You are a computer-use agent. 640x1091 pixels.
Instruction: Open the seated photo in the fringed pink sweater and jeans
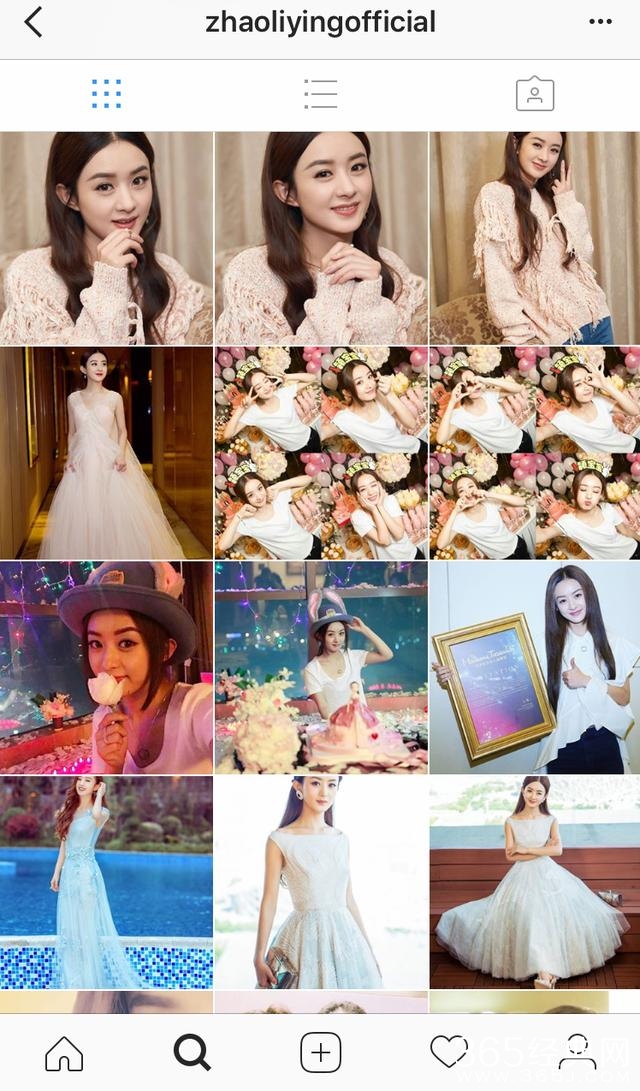(x=534, y=238)
